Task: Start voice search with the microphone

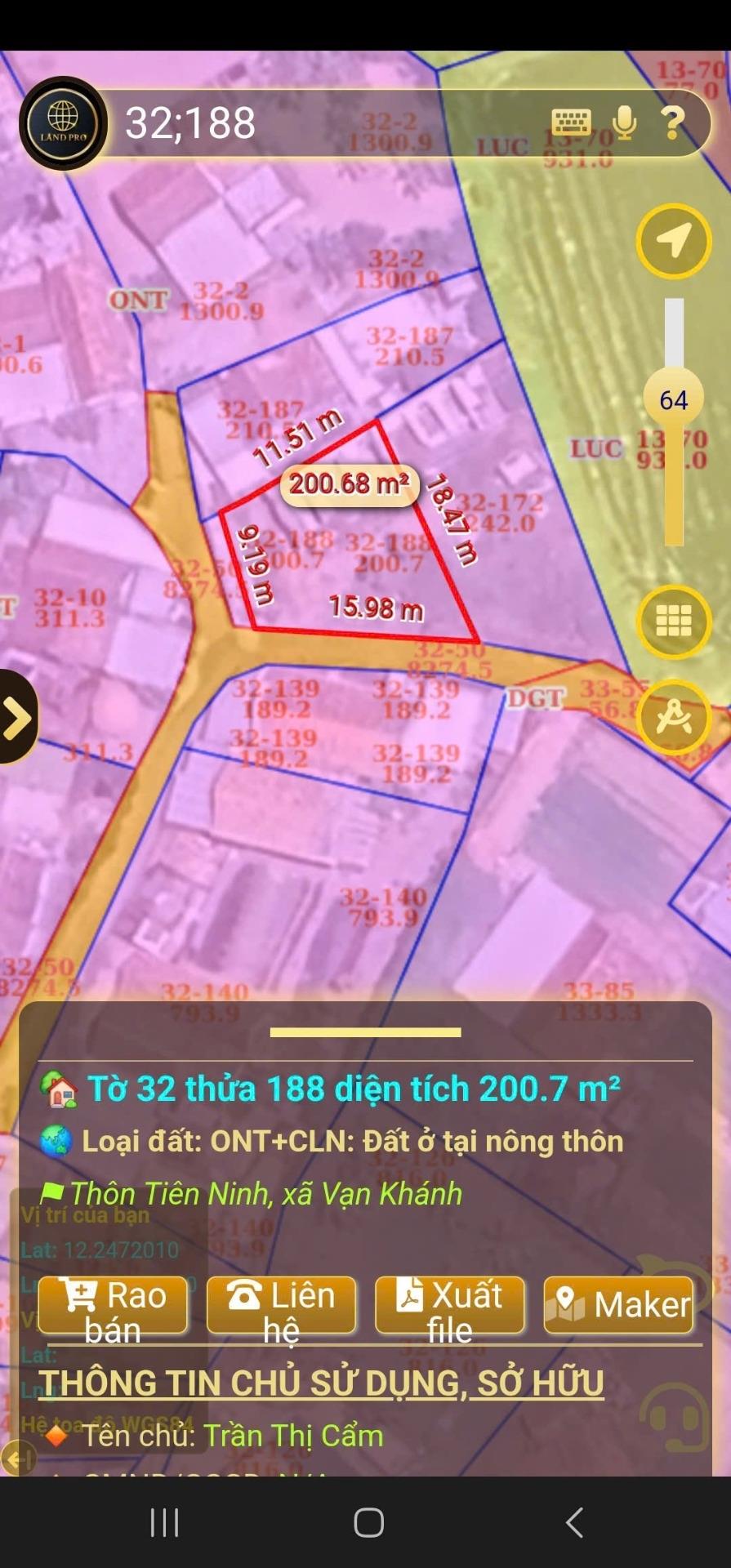Action: pyautogui.click(x=624, y=123)
